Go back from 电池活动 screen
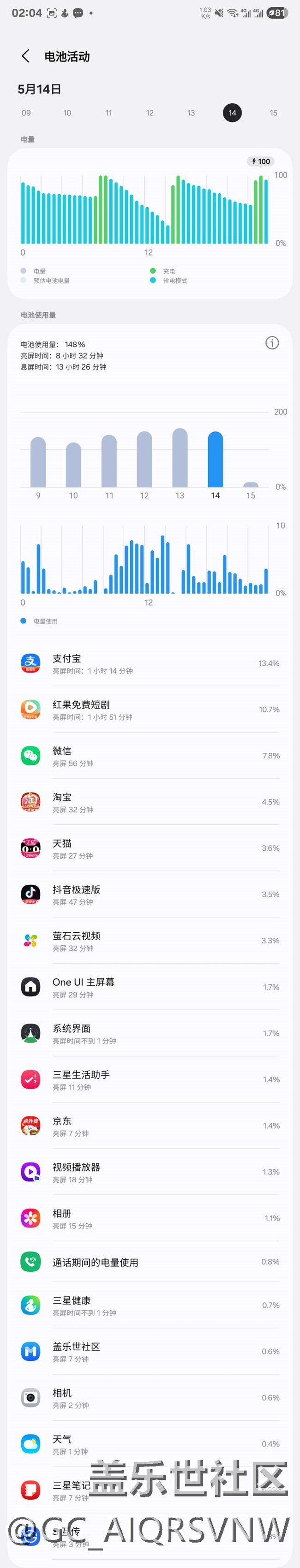 (25, 56)
